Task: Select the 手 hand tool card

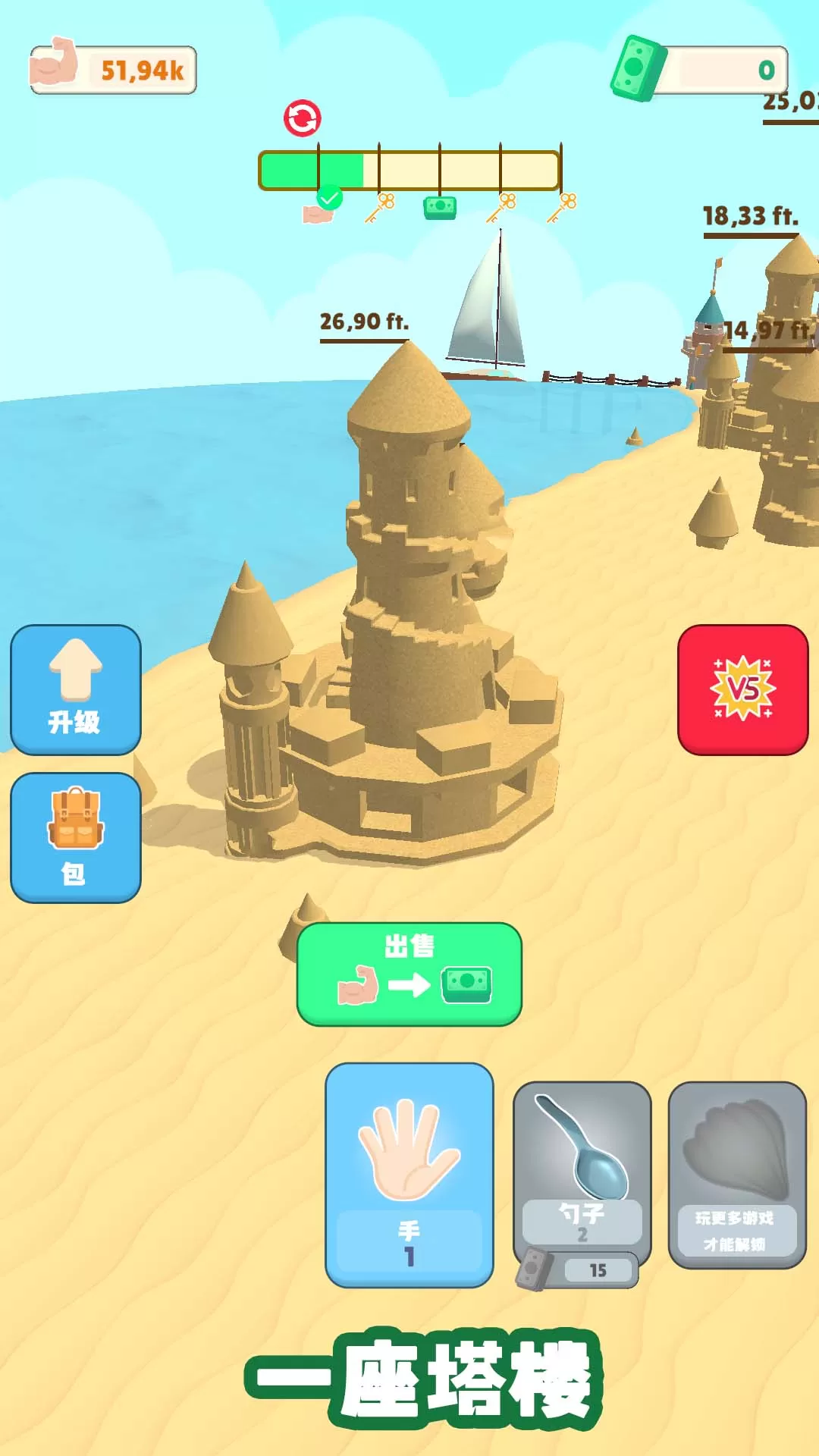Action: [x=409, y=1174]
